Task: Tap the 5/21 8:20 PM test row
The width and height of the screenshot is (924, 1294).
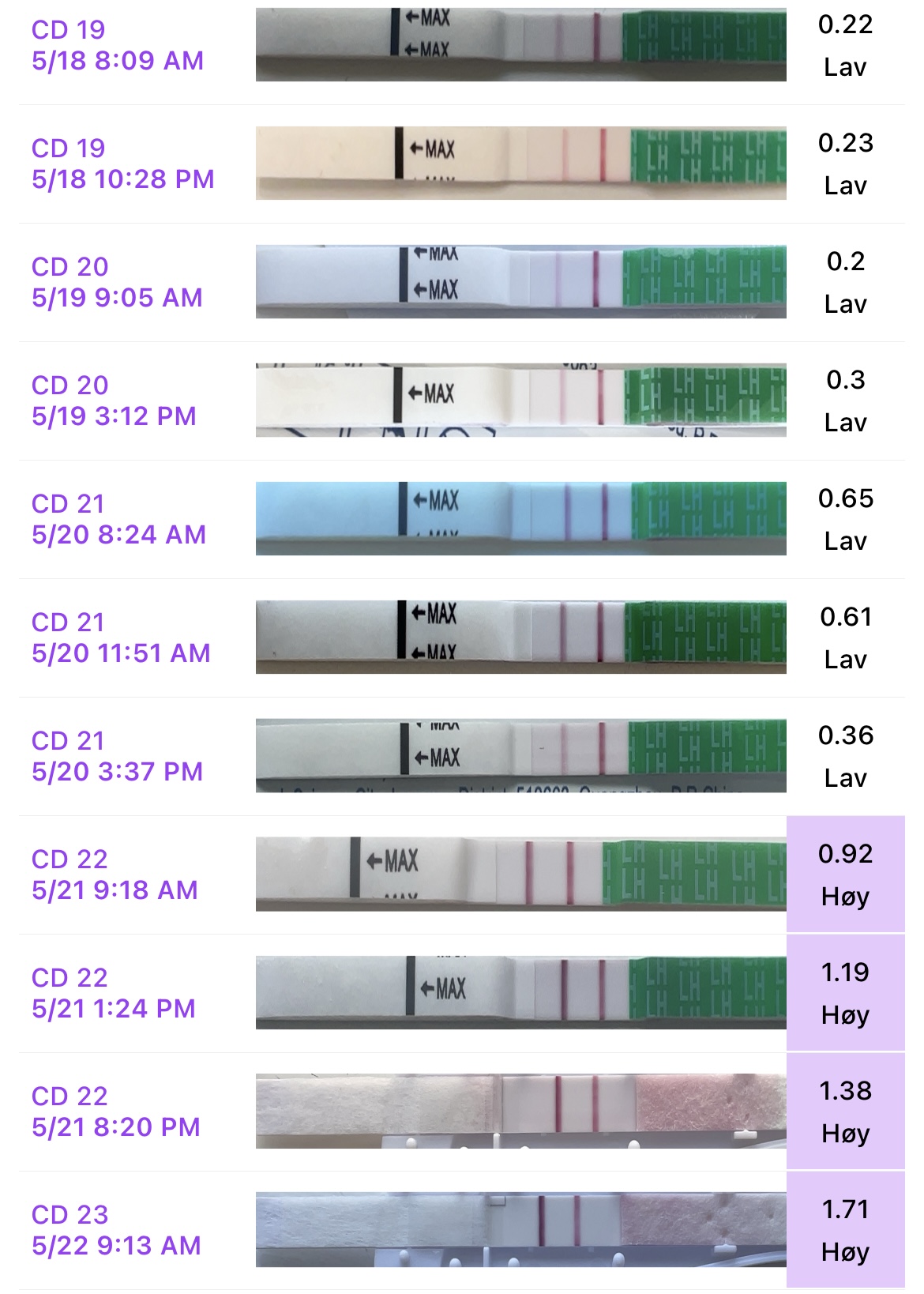Action: point(116,1112)
